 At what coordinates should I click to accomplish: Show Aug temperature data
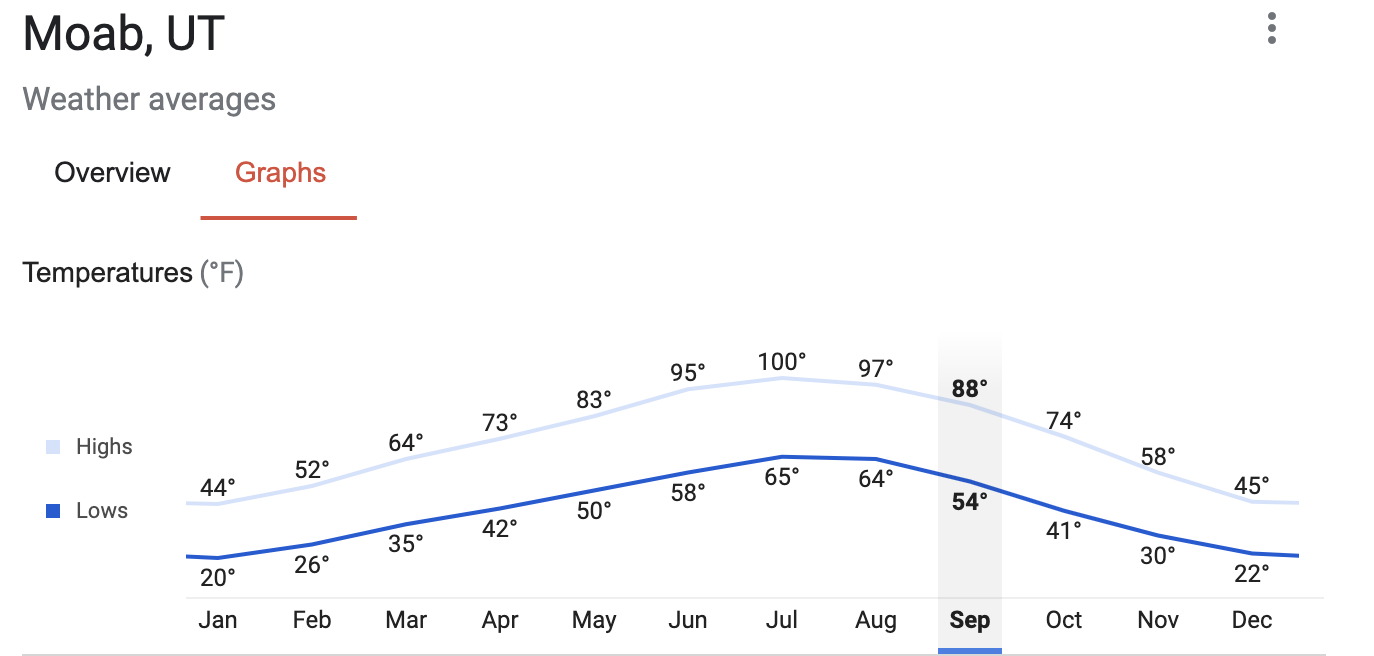tap(876, 620)
